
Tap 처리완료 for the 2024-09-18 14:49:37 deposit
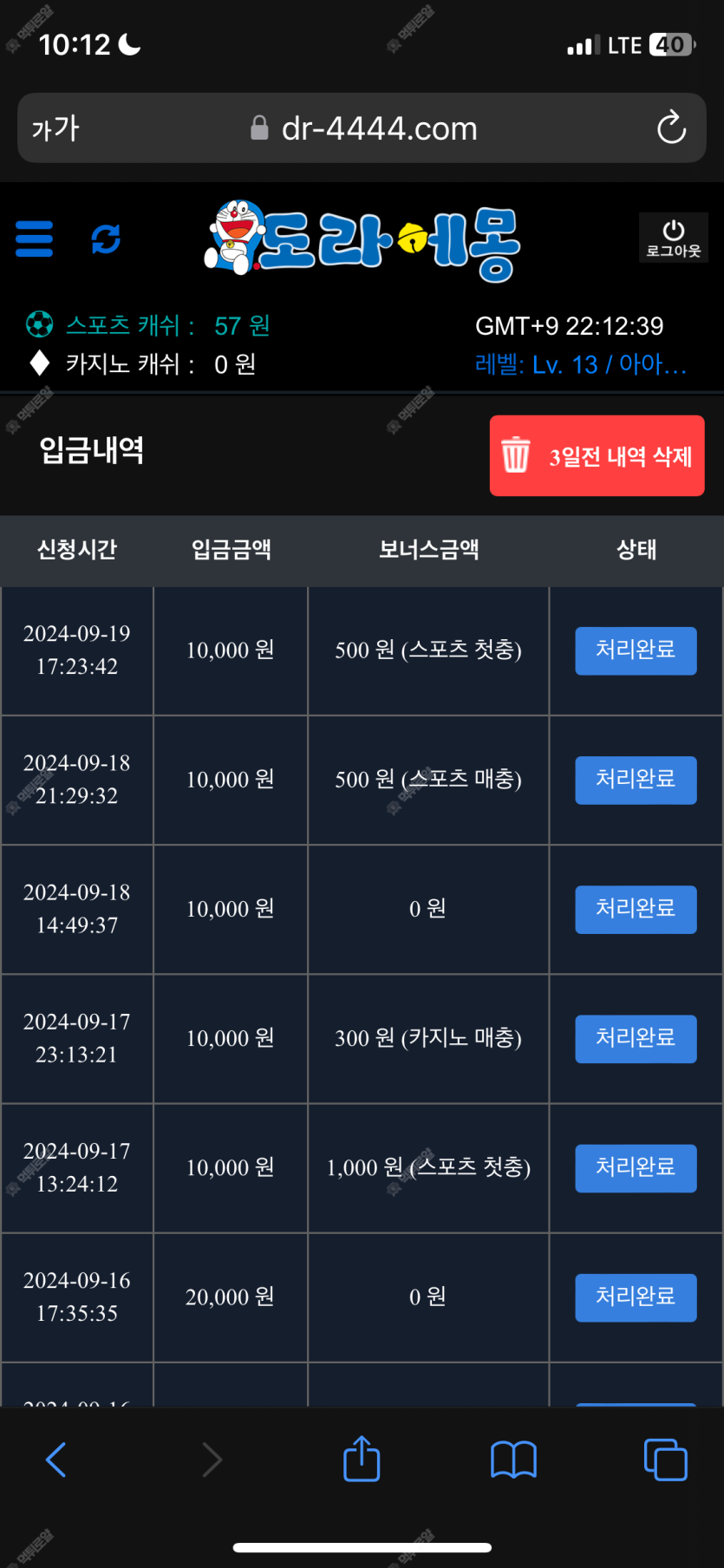point(636,909)
